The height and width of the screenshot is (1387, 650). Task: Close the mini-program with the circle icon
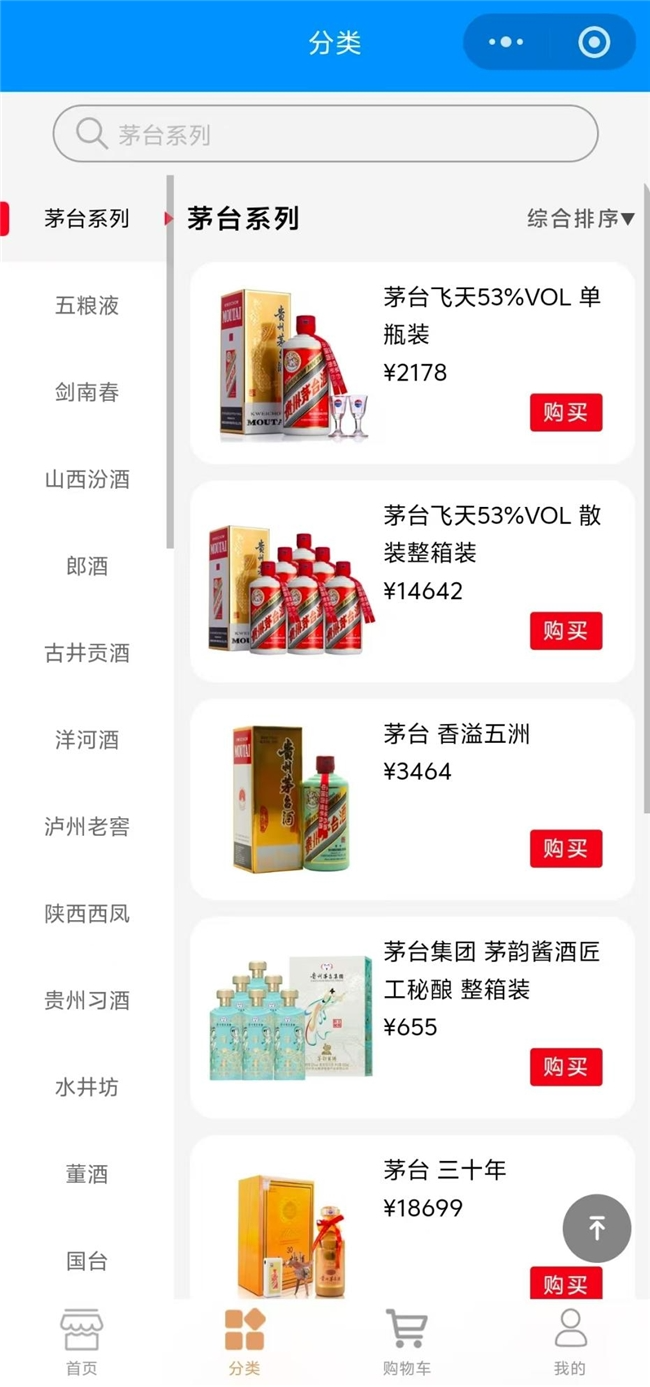[594, 42]
